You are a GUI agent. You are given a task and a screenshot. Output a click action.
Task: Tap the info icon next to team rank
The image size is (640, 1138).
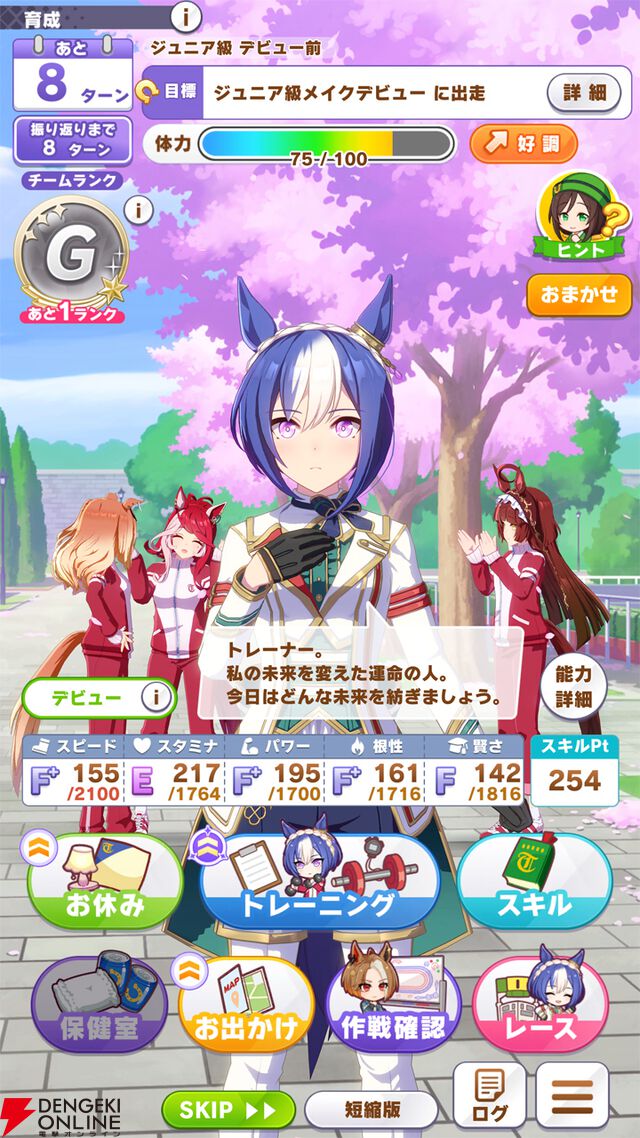(x=138, y=209)
